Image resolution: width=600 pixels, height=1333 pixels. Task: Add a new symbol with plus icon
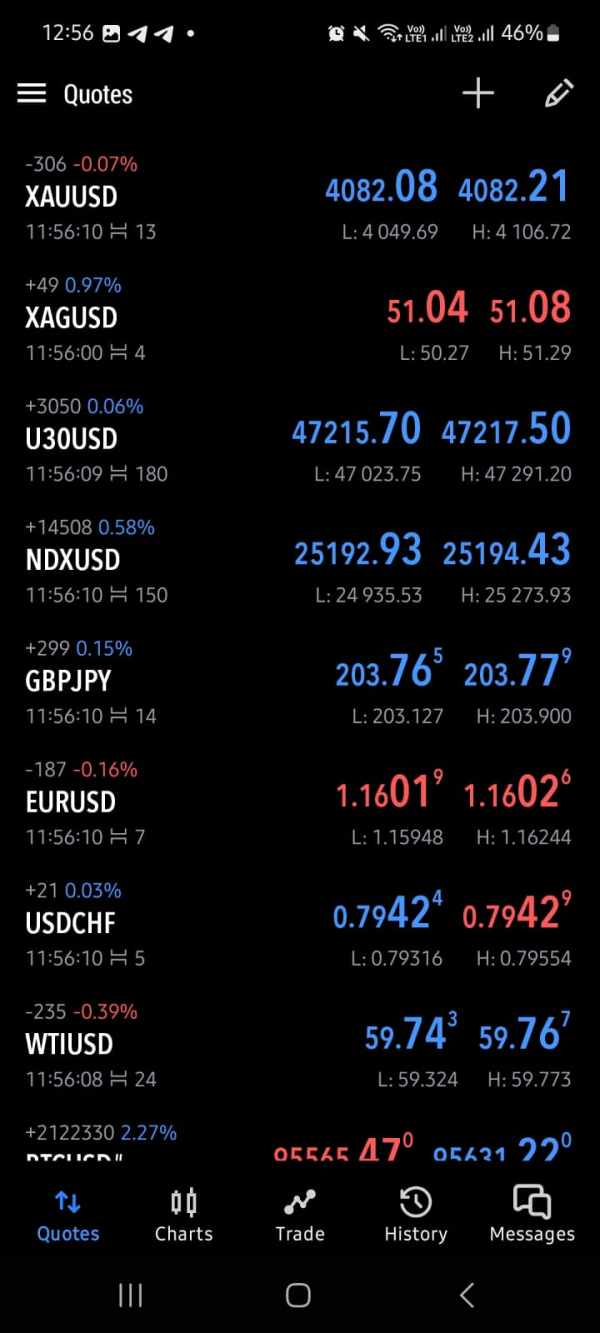(478, 94)
